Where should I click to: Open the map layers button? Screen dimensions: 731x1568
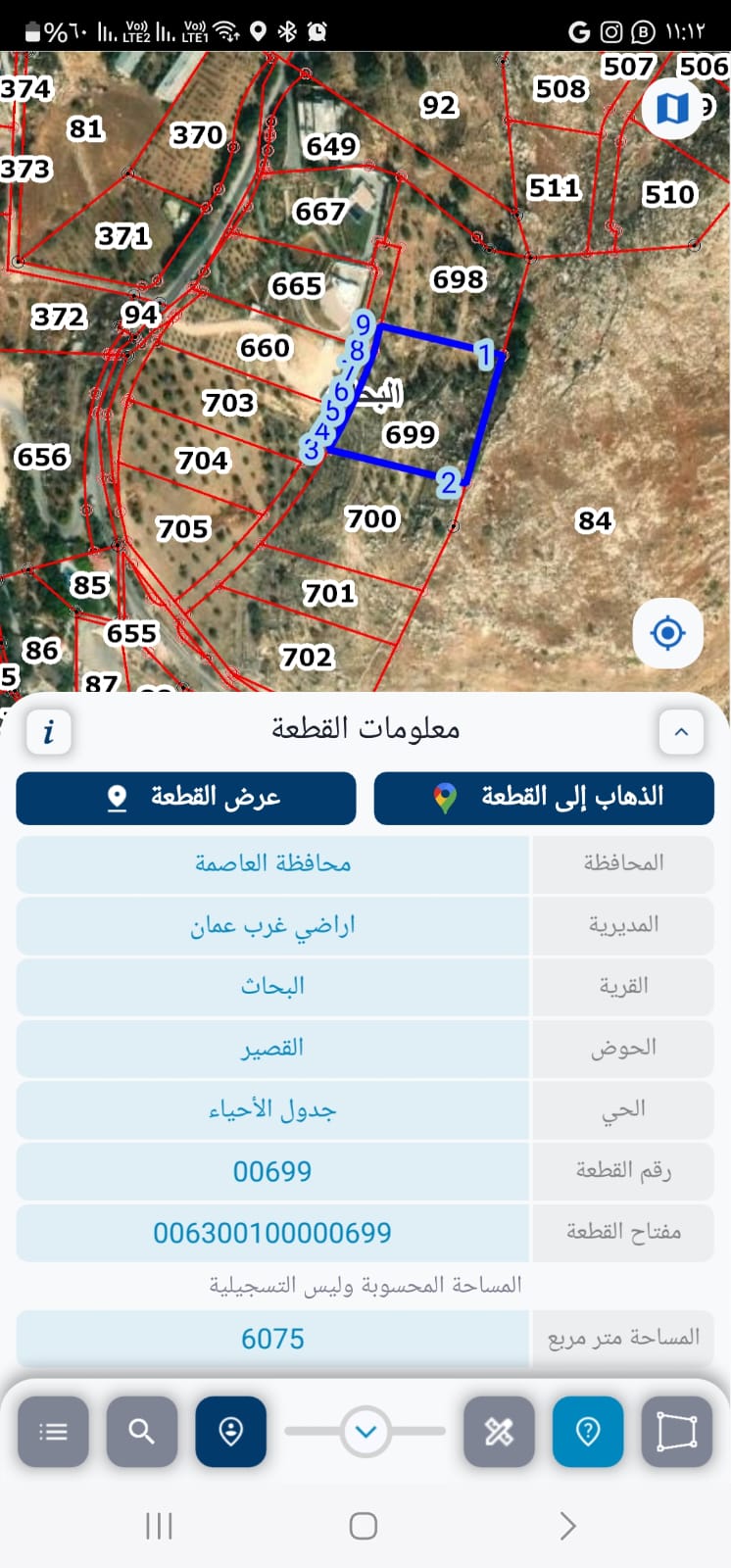tap(672, 107)
